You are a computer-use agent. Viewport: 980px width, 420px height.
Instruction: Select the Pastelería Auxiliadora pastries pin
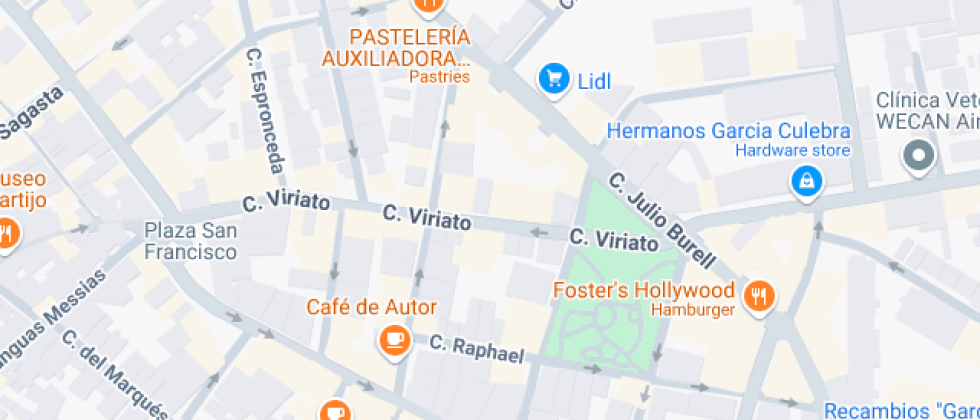(x=428, y=5)
